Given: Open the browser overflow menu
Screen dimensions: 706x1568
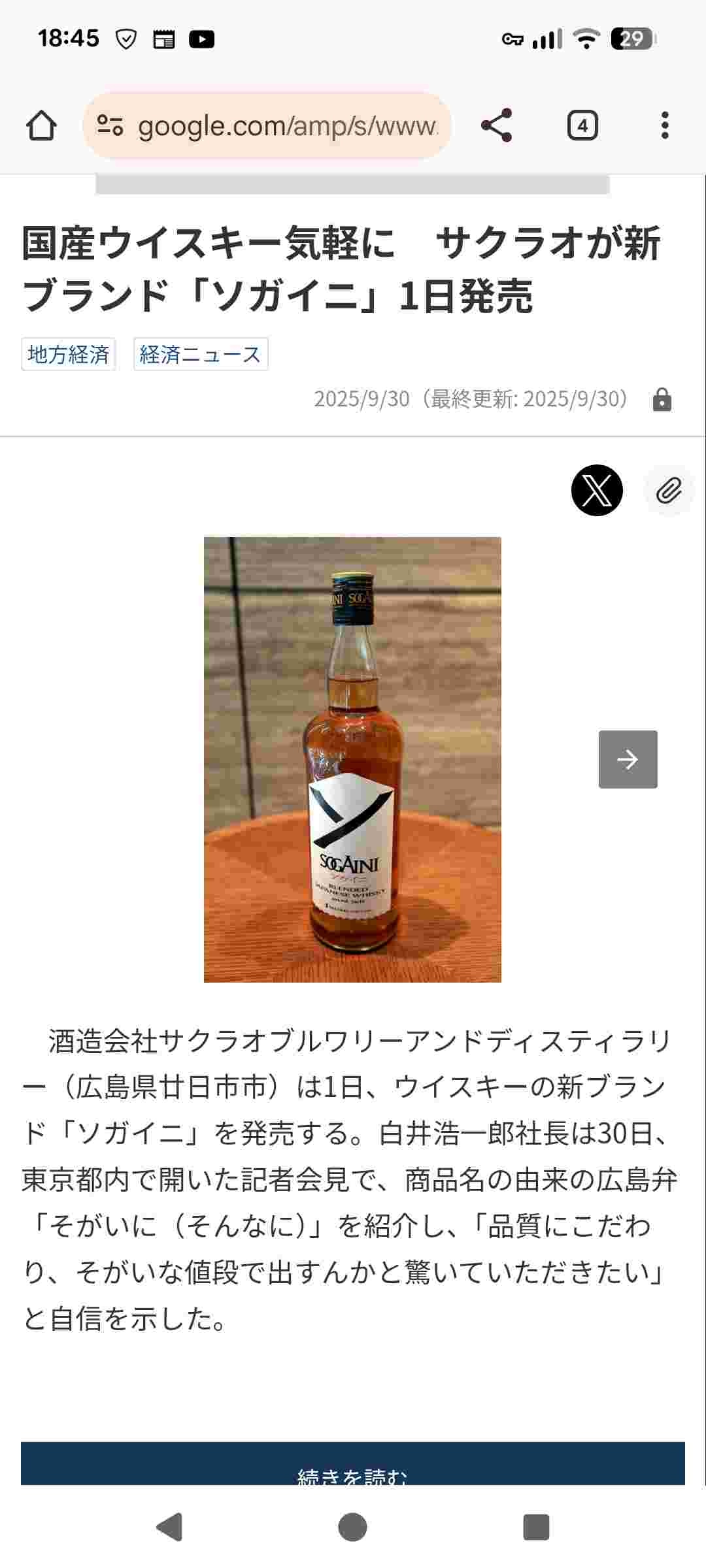Looking at the screenshot, I should click(x=664, y=125).
